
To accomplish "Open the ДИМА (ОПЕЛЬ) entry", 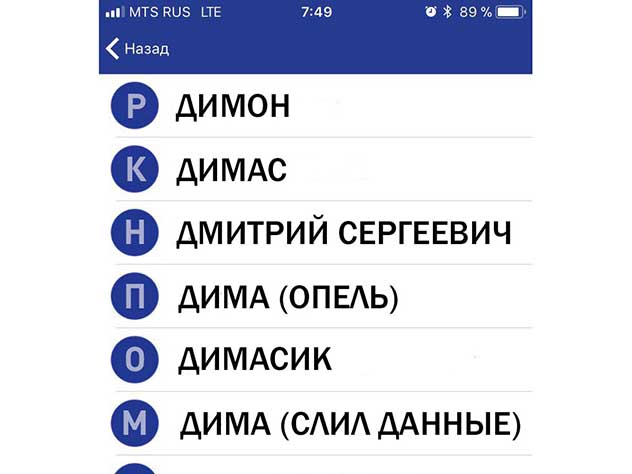I will click(x=316, y=296).
